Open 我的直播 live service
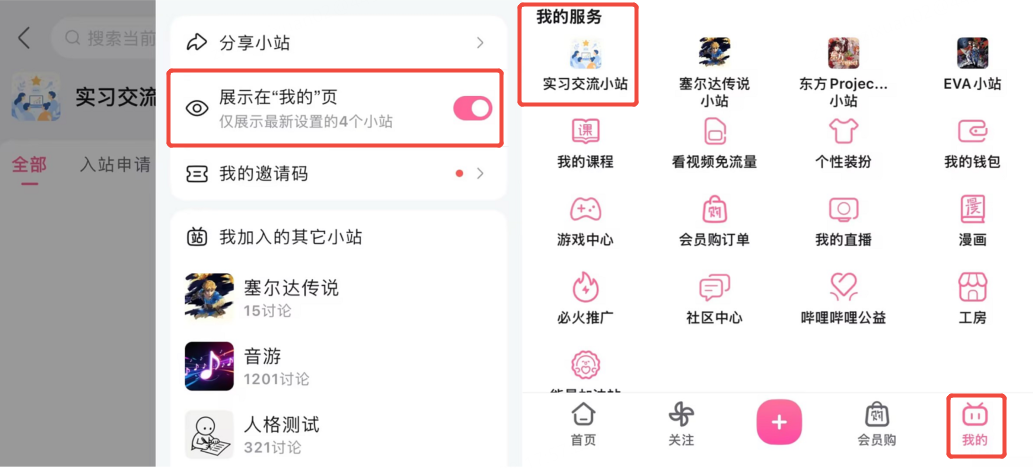The width and height of the screenshot is (1033, 468). click(843, 222)
